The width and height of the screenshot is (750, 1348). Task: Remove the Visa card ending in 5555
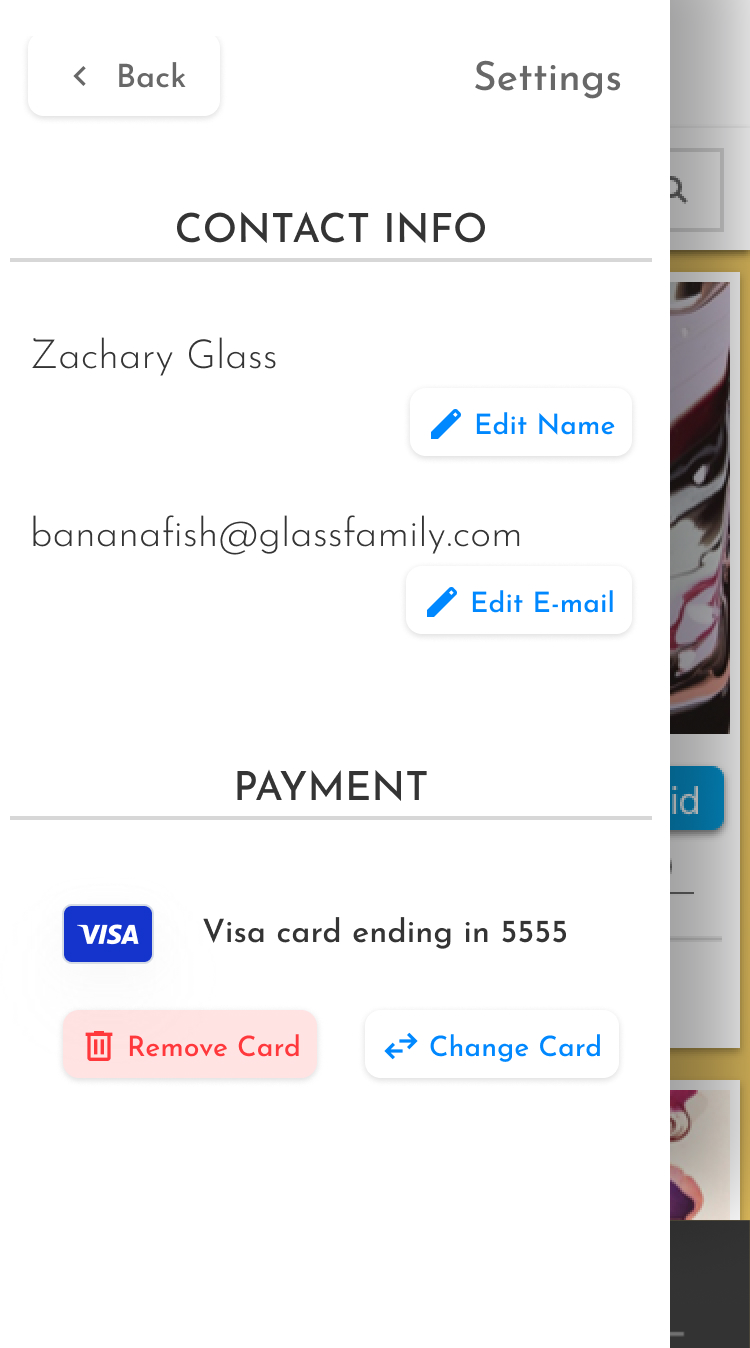(x=190, y=1046)
